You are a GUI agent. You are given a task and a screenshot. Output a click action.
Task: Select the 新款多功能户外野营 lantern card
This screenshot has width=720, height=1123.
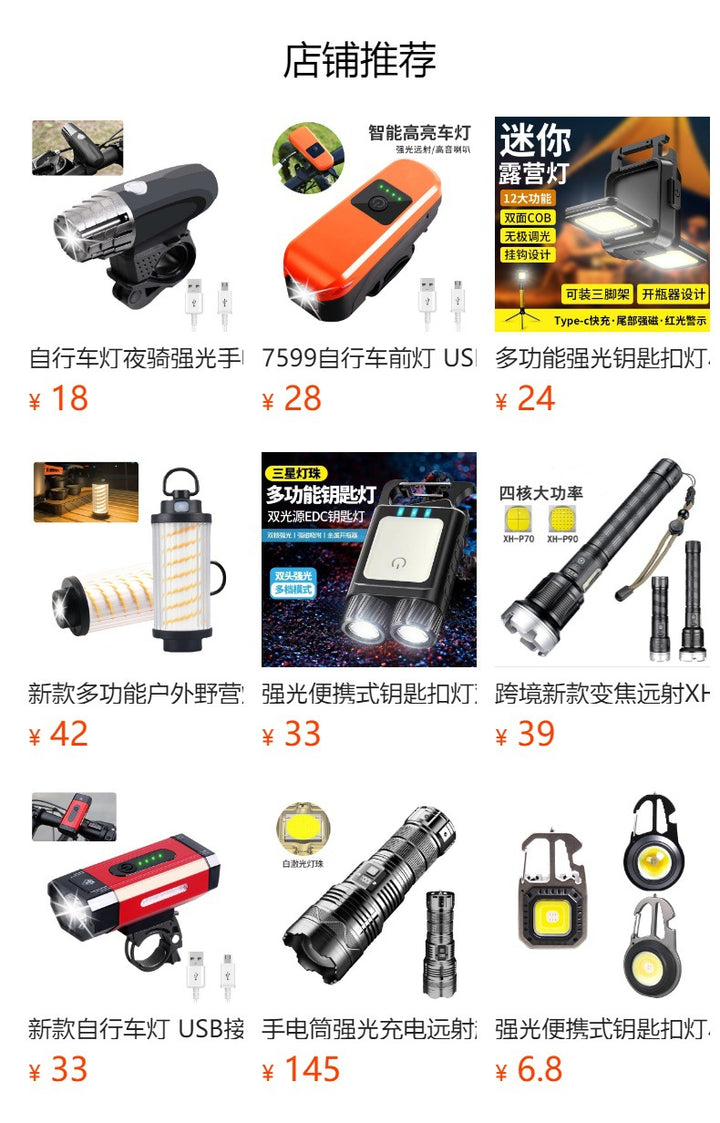coord(136,560)
